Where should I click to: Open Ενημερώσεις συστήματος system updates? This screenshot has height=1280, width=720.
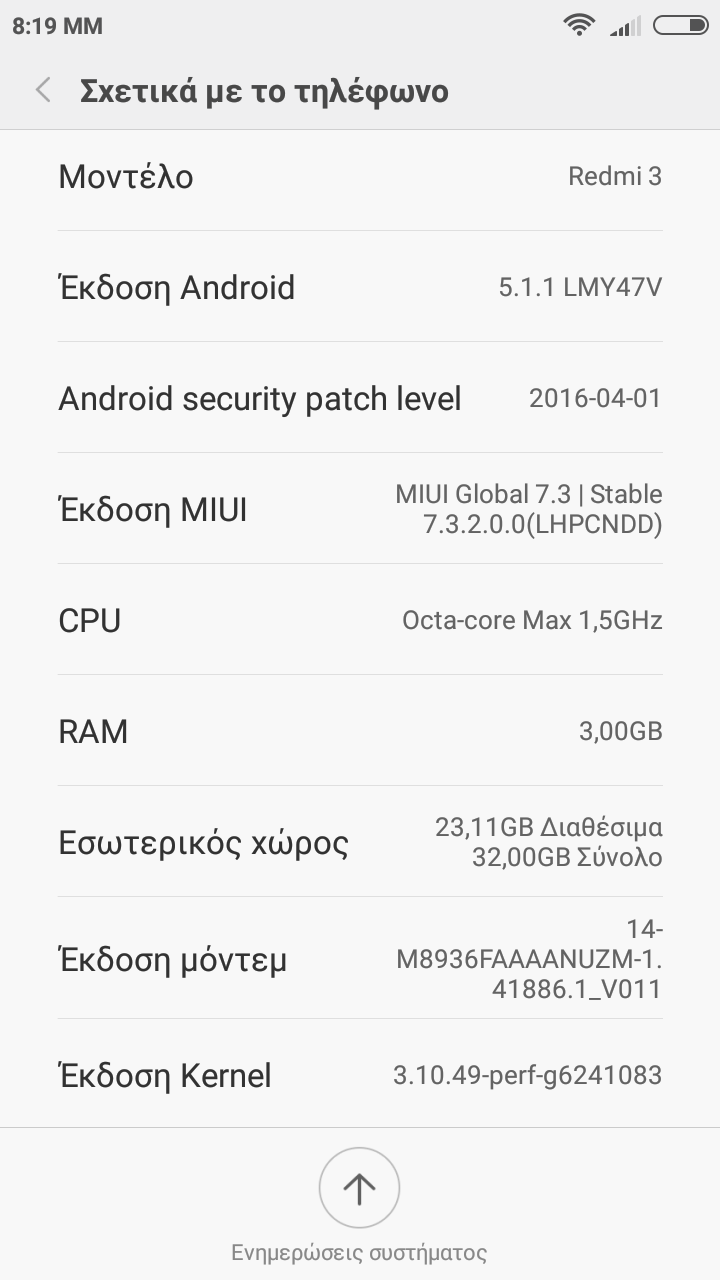359,1188
